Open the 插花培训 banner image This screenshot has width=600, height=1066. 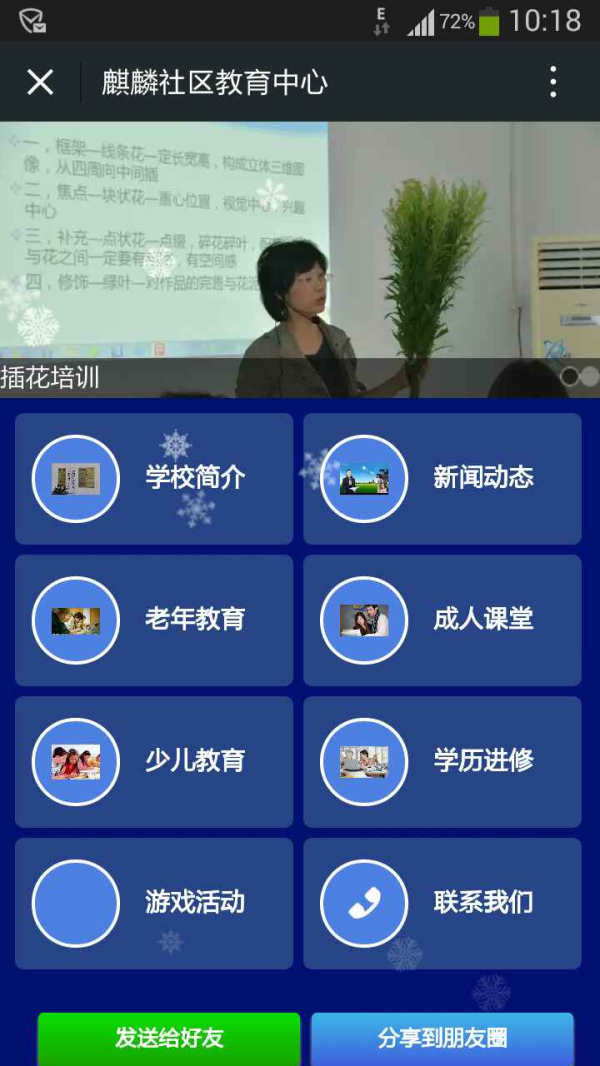[300, 260]
